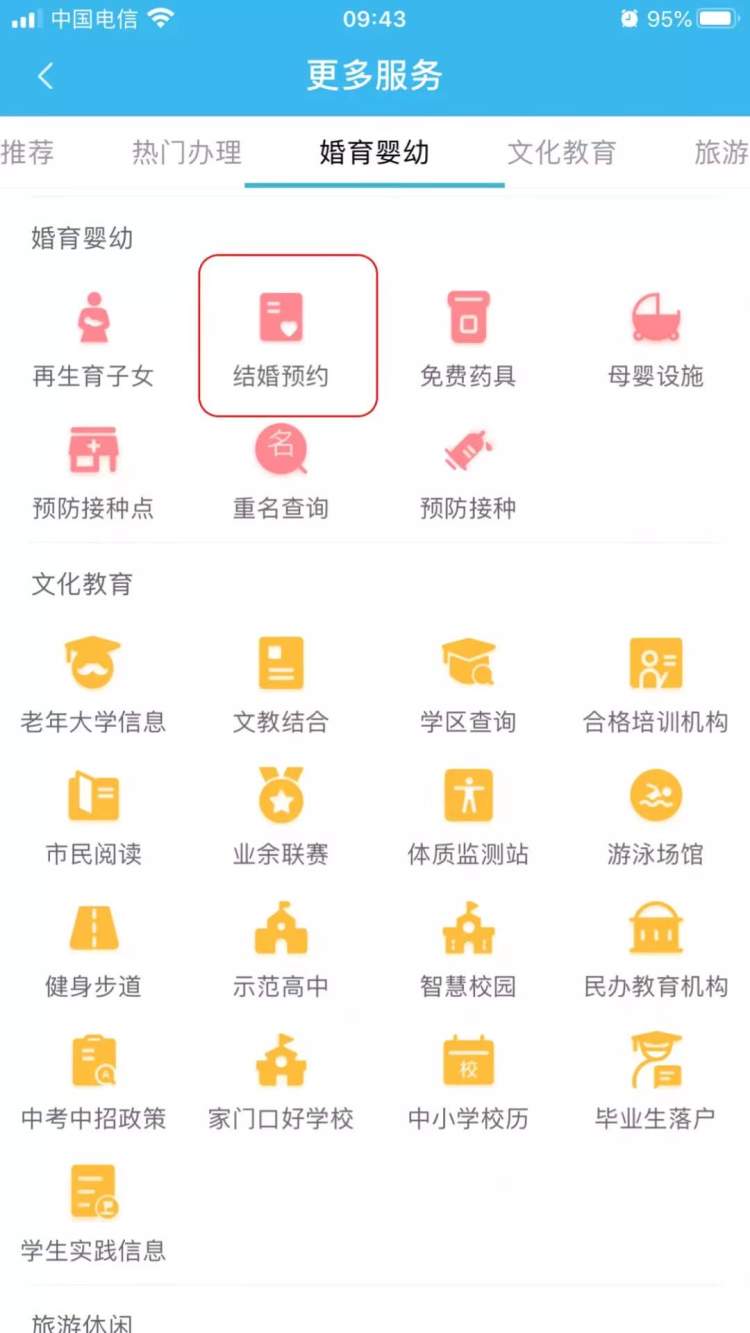Image resolution: width=750 pixels, height=1333 pixels.
Task: Open 智慧校园 service
Action: pyautogui.click(x=468, y=946)
